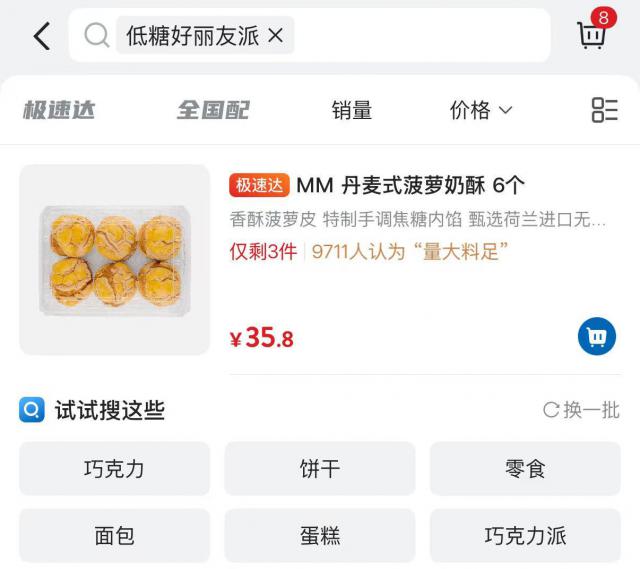Clear the 低糖好丽友派 search term
640x569 pixels.
point(276,36)
